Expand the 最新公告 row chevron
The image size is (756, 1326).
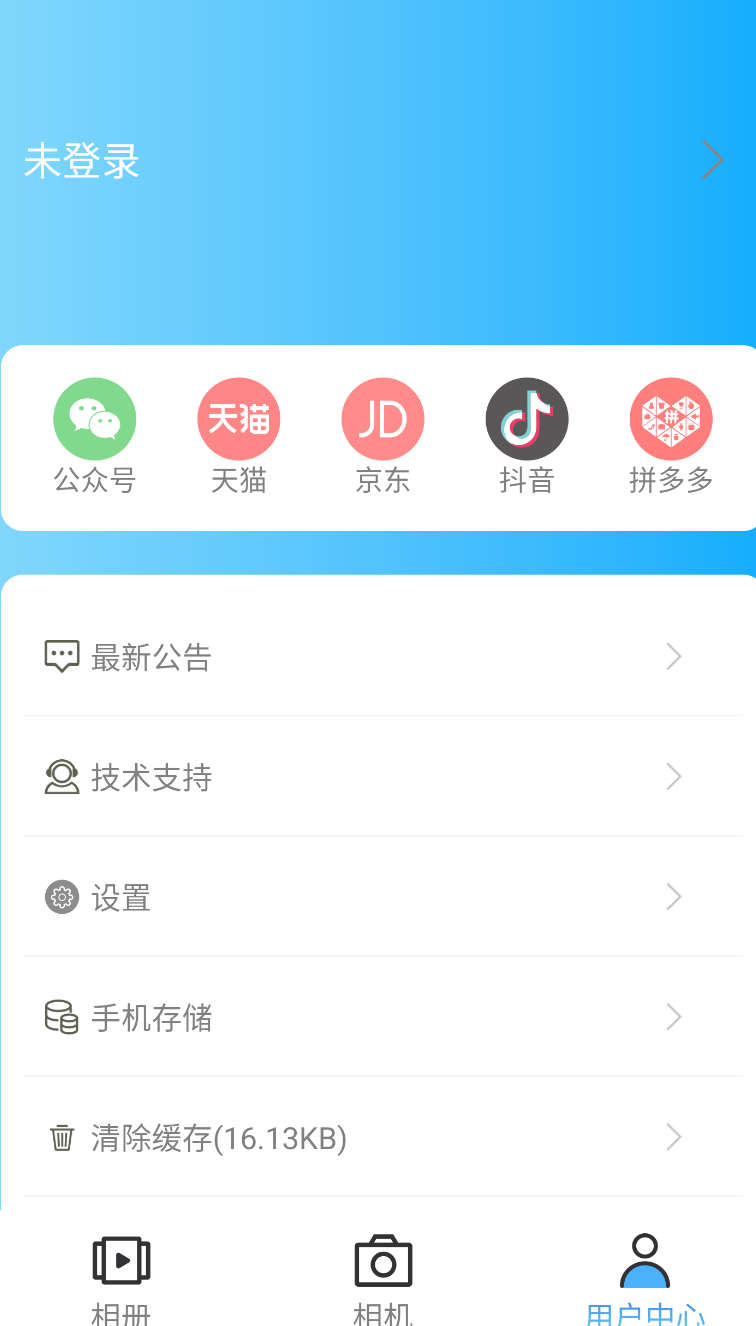672,656
